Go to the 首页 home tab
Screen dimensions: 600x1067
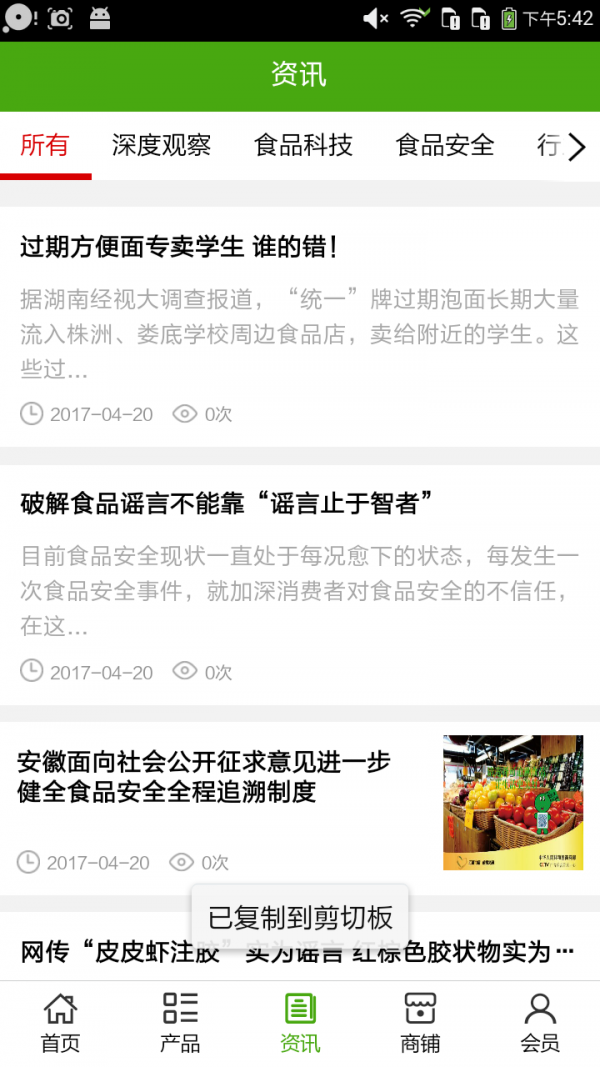pyautogui.click(x=60, y=1023)
